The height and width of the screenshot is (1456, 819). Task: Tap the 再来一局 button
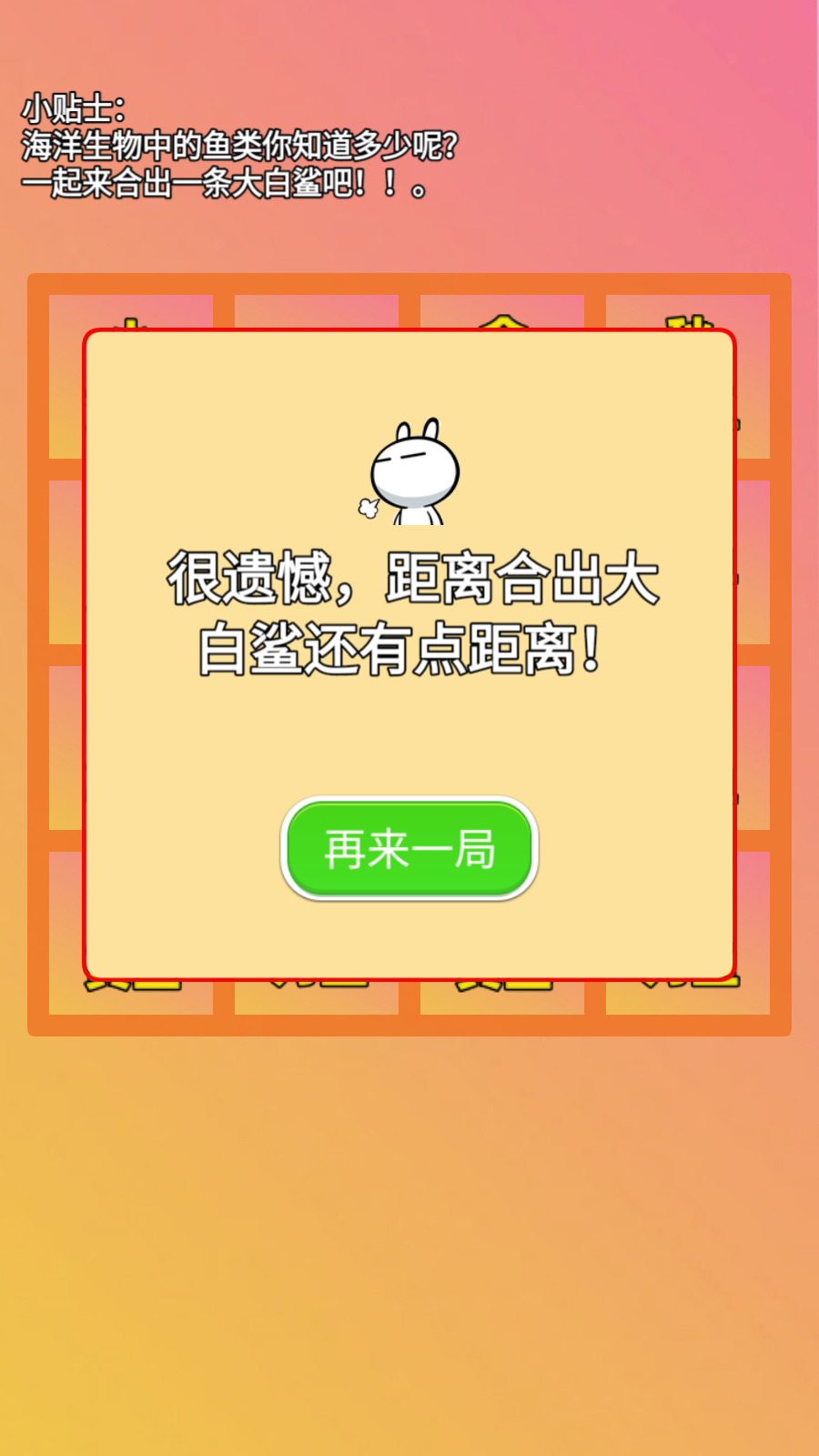pyautogui.click(x=409, y=848)
